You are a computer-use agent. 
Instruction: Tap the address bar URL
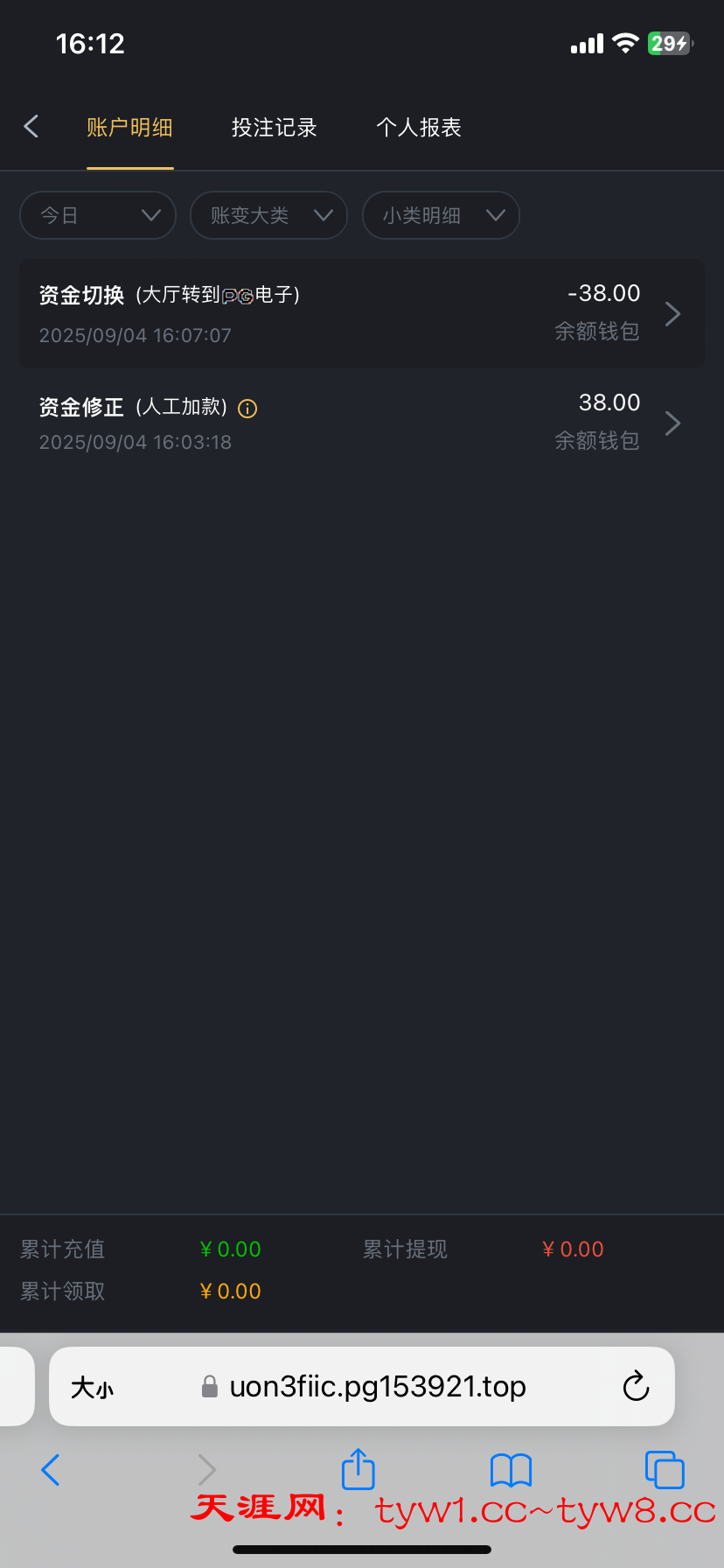[x=376, y=1387]
